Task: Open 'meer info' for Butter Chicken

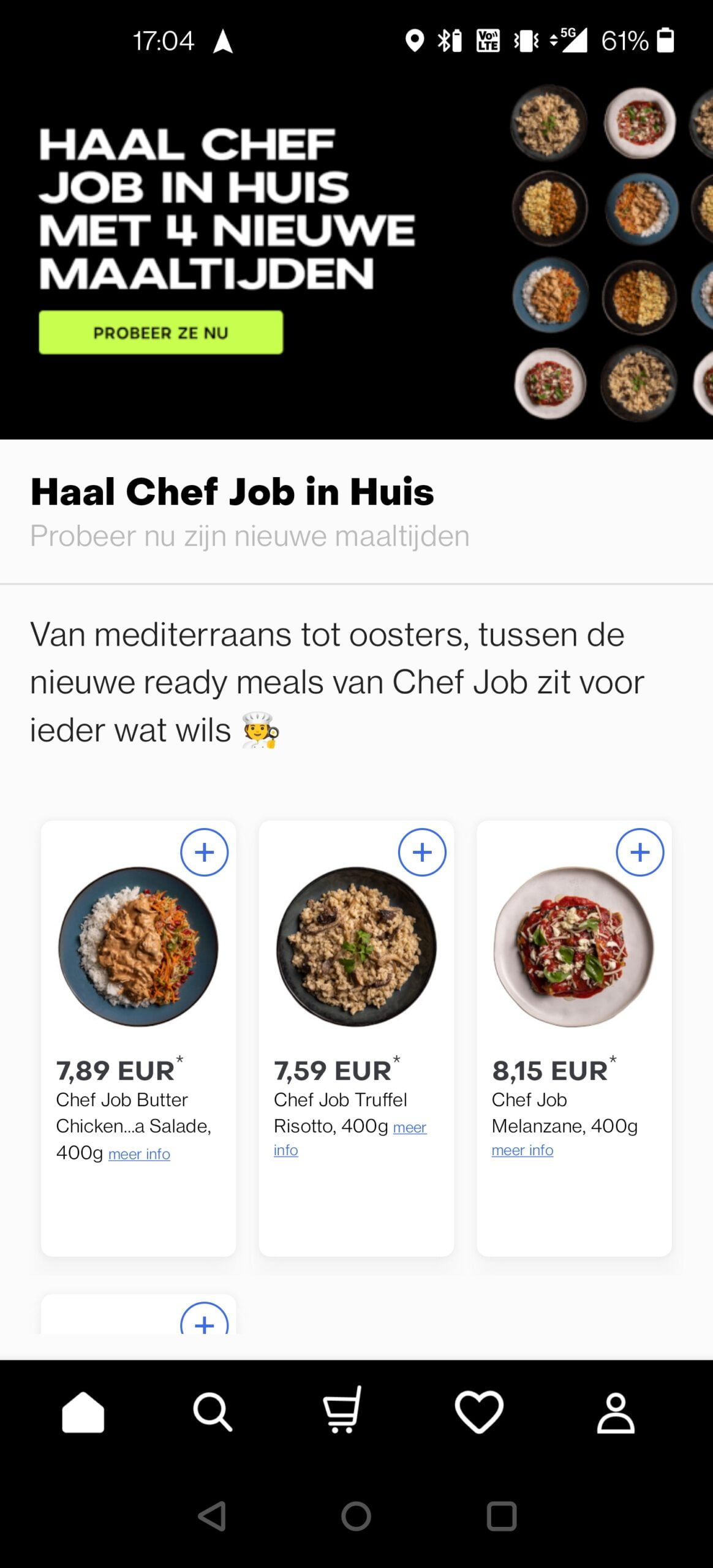Action: click(x=139, y=1155)
